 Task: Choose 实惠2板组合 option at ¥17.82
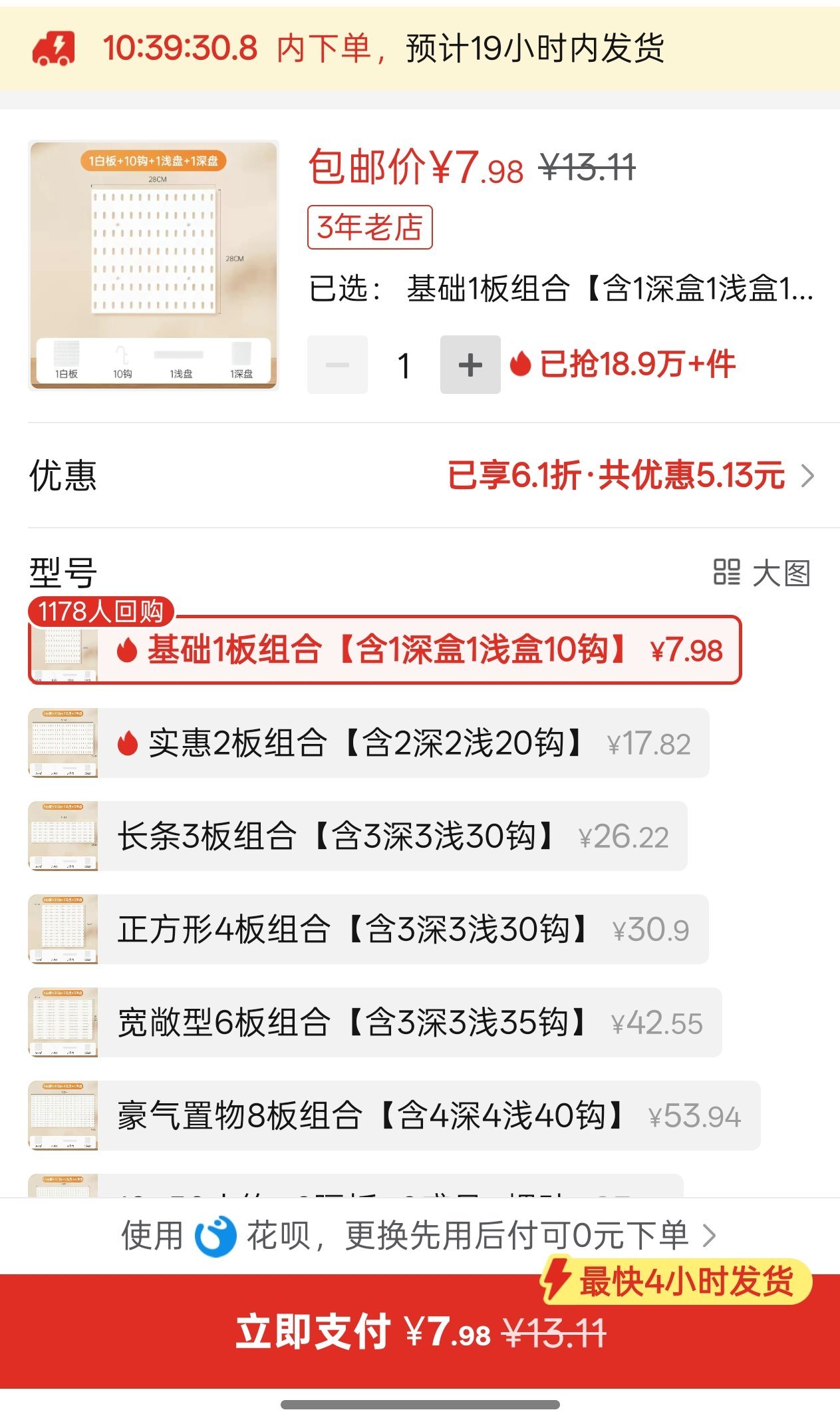click(x=368, y=743)
